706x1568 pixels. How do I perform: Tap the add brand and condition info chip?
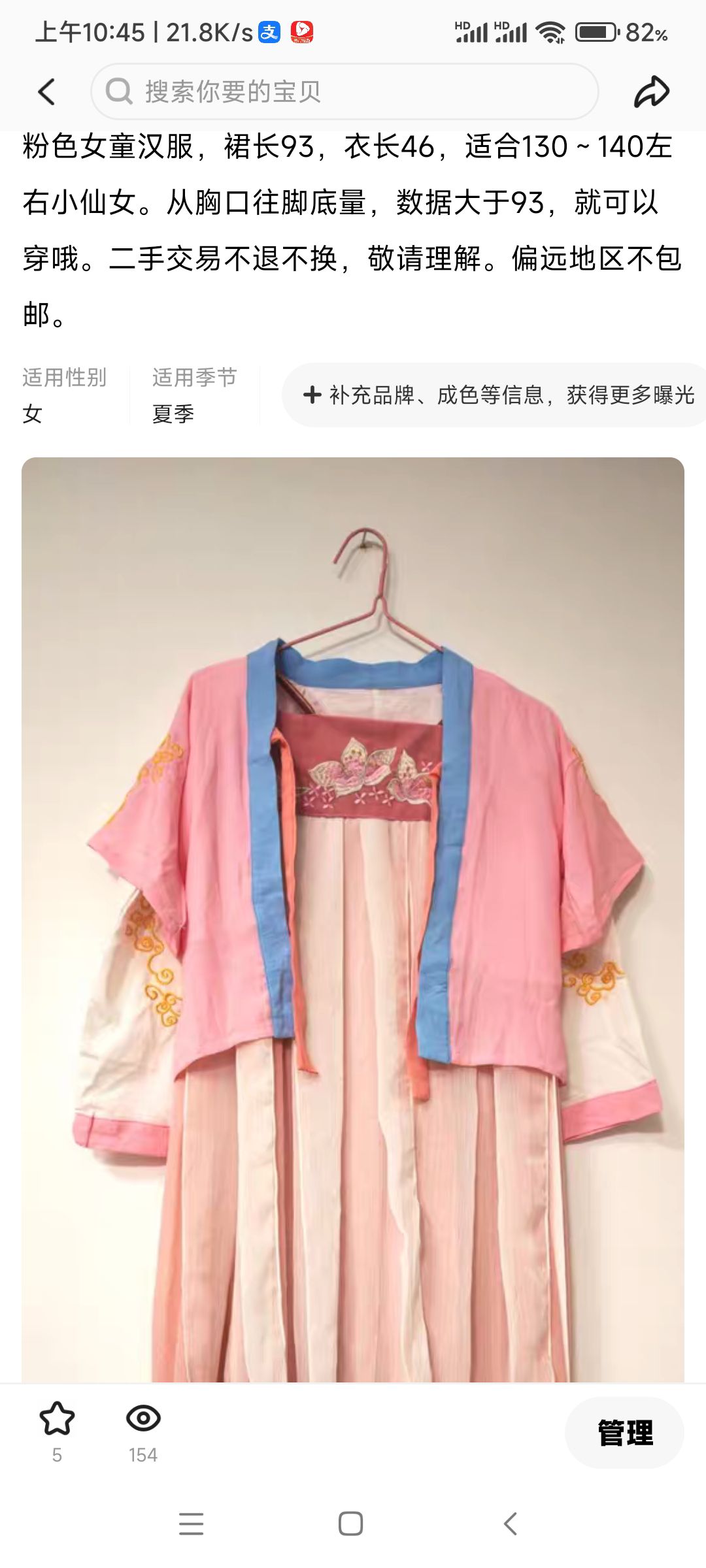tap(497, 395)
